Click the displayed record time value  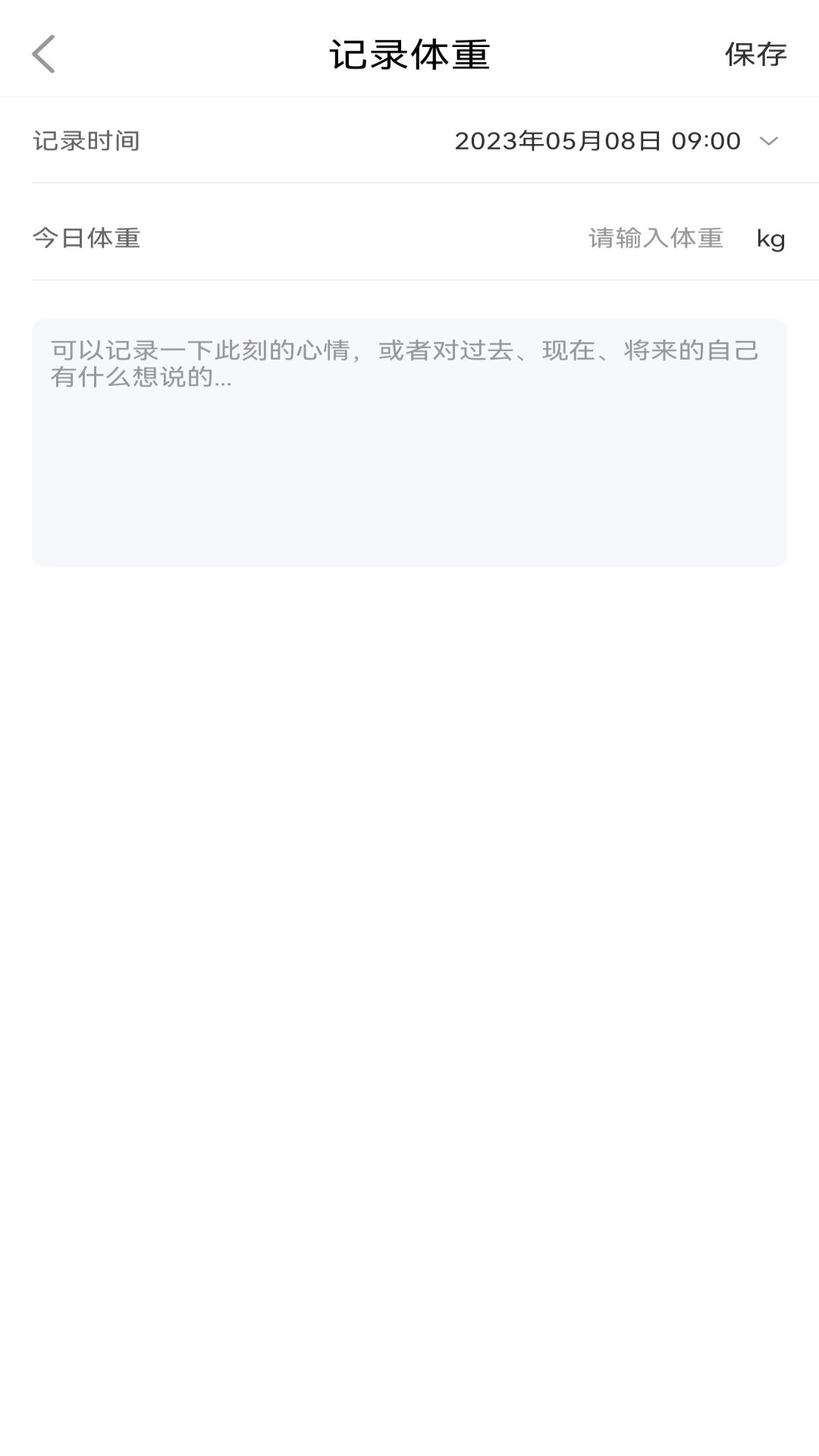coord(598,141)
